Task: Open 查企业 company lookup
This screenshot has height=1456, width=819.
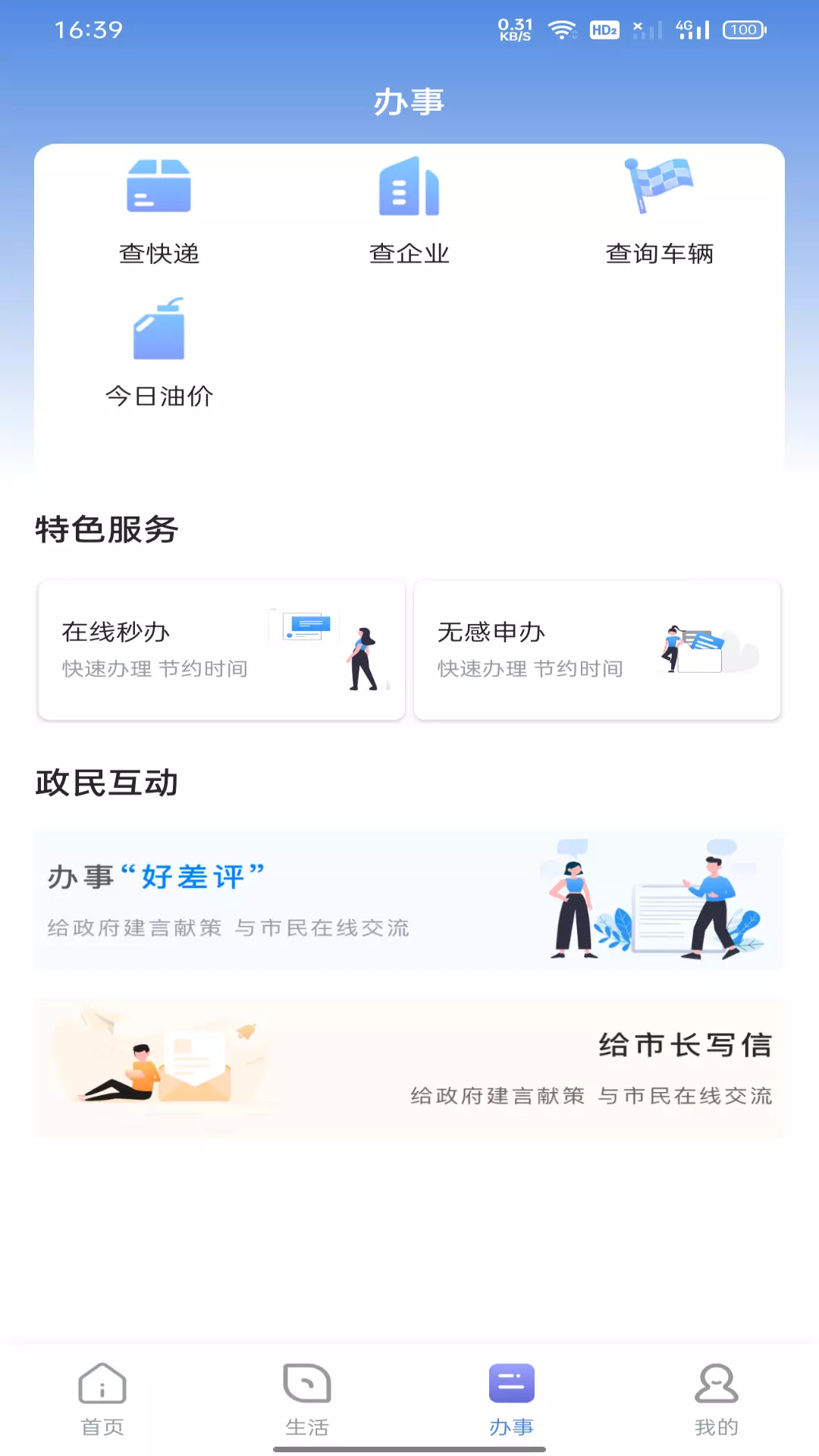Action: [x=409, y=212]
